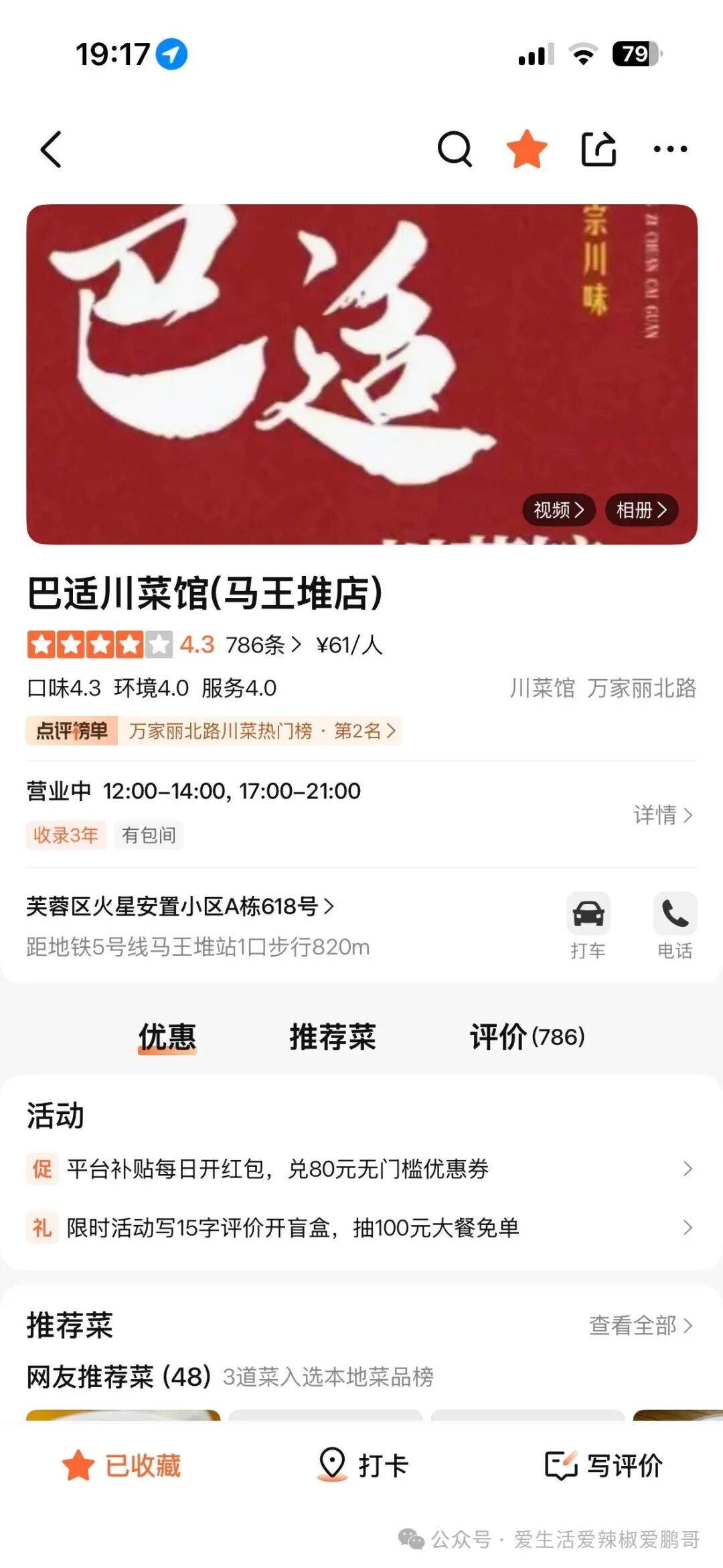
Task: Open 万家丽北路川菜热门榜 ranking
Action: click(261, 731)
